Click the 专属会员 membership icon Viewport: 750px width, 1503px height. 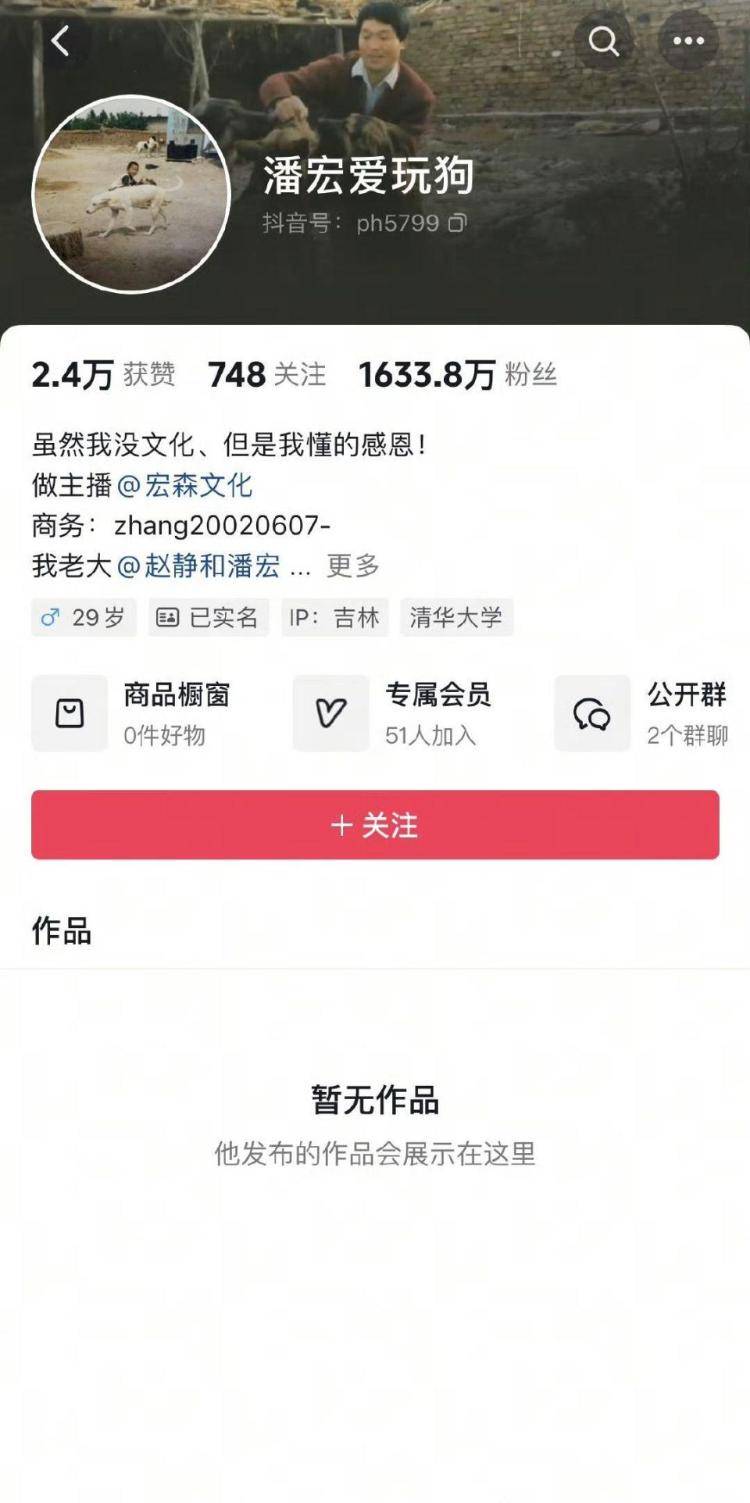(330, 713)
